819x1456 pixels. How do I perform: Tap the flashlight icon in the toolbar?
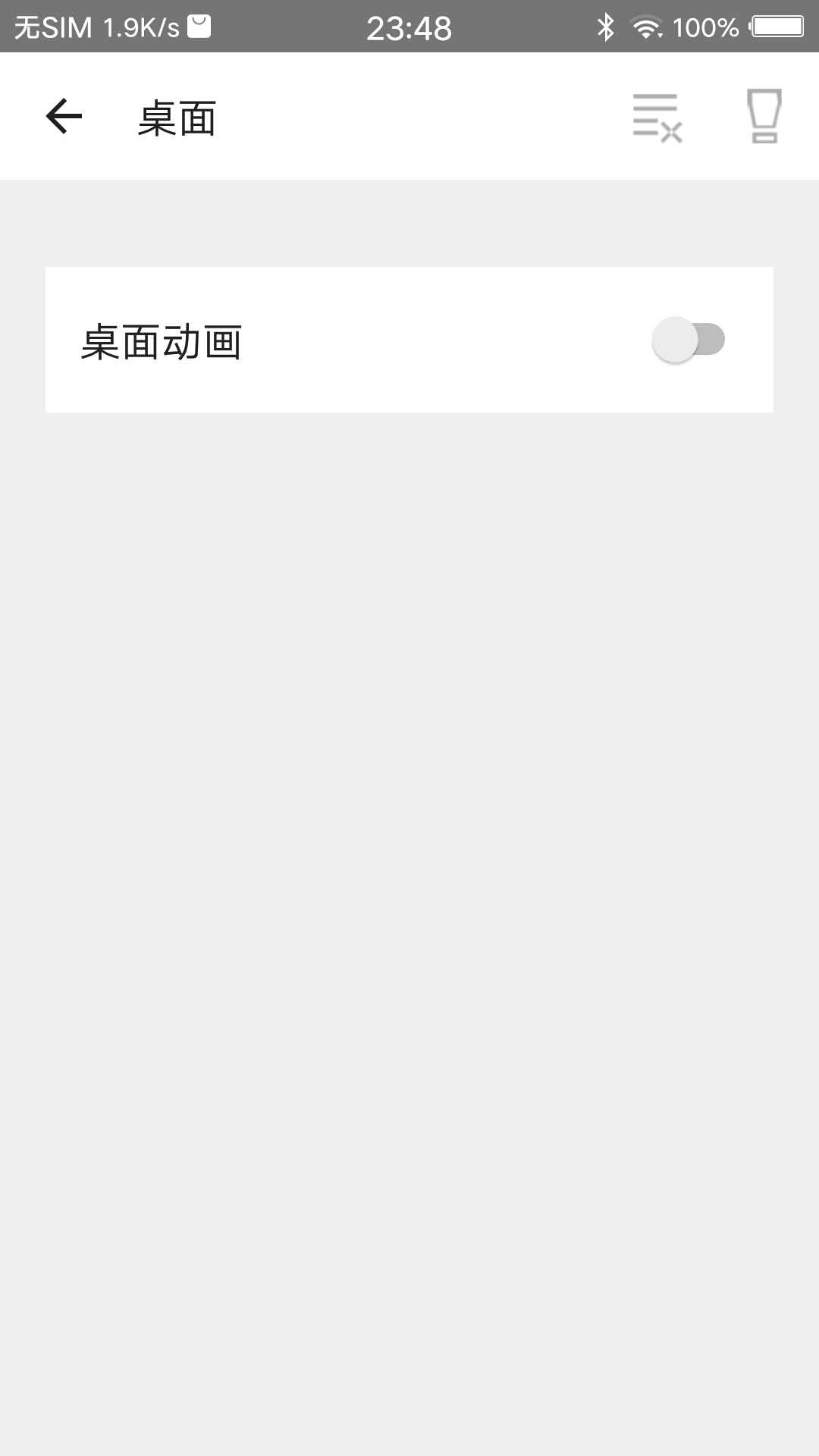[x=764, y=116]
